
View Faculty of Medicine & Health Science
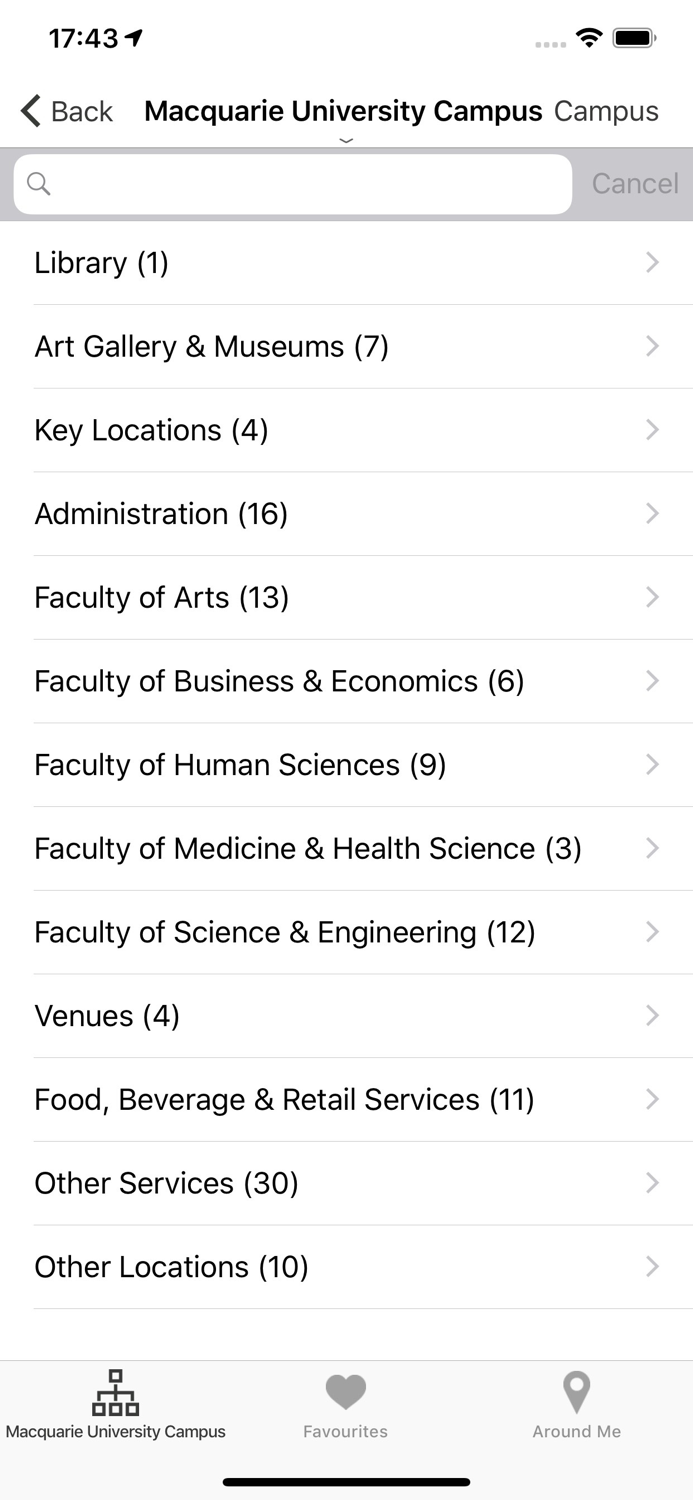tap(346, 849)
